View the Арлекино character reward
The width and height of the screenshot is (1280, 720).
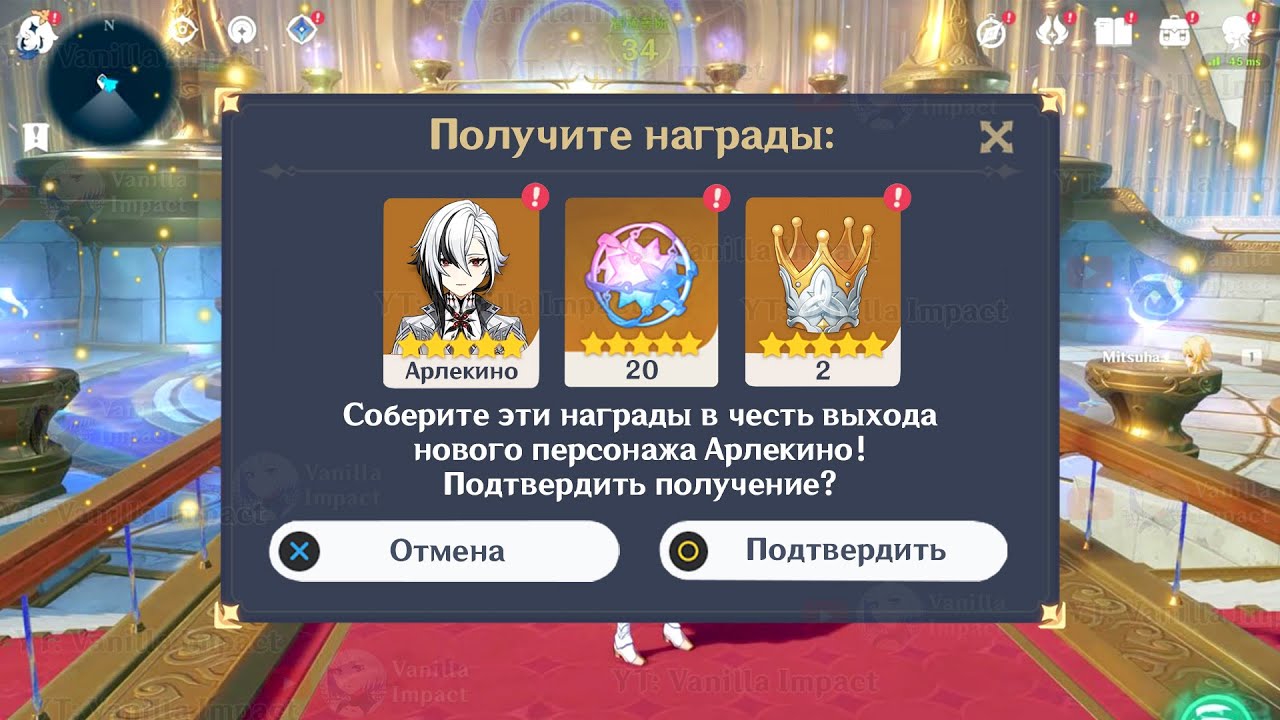click(x=461, y=291)
